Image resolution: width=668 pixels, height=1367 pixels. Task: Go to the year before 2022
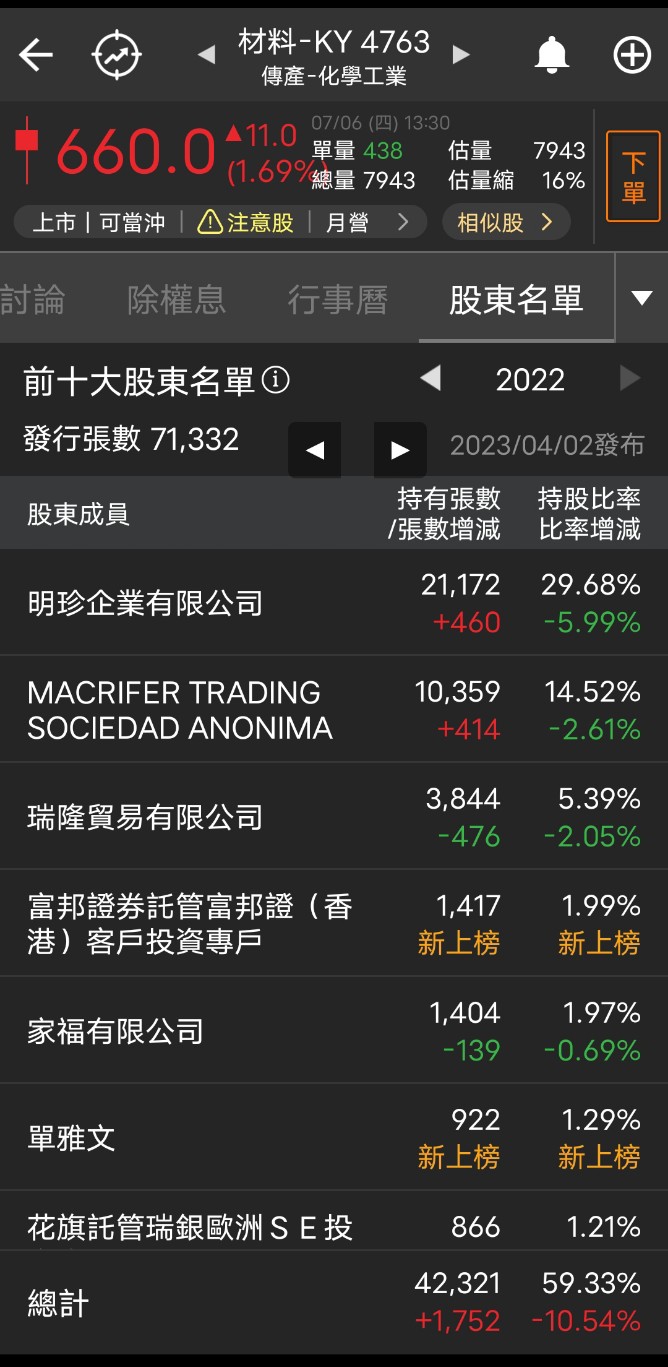click(x=430, y=379)
